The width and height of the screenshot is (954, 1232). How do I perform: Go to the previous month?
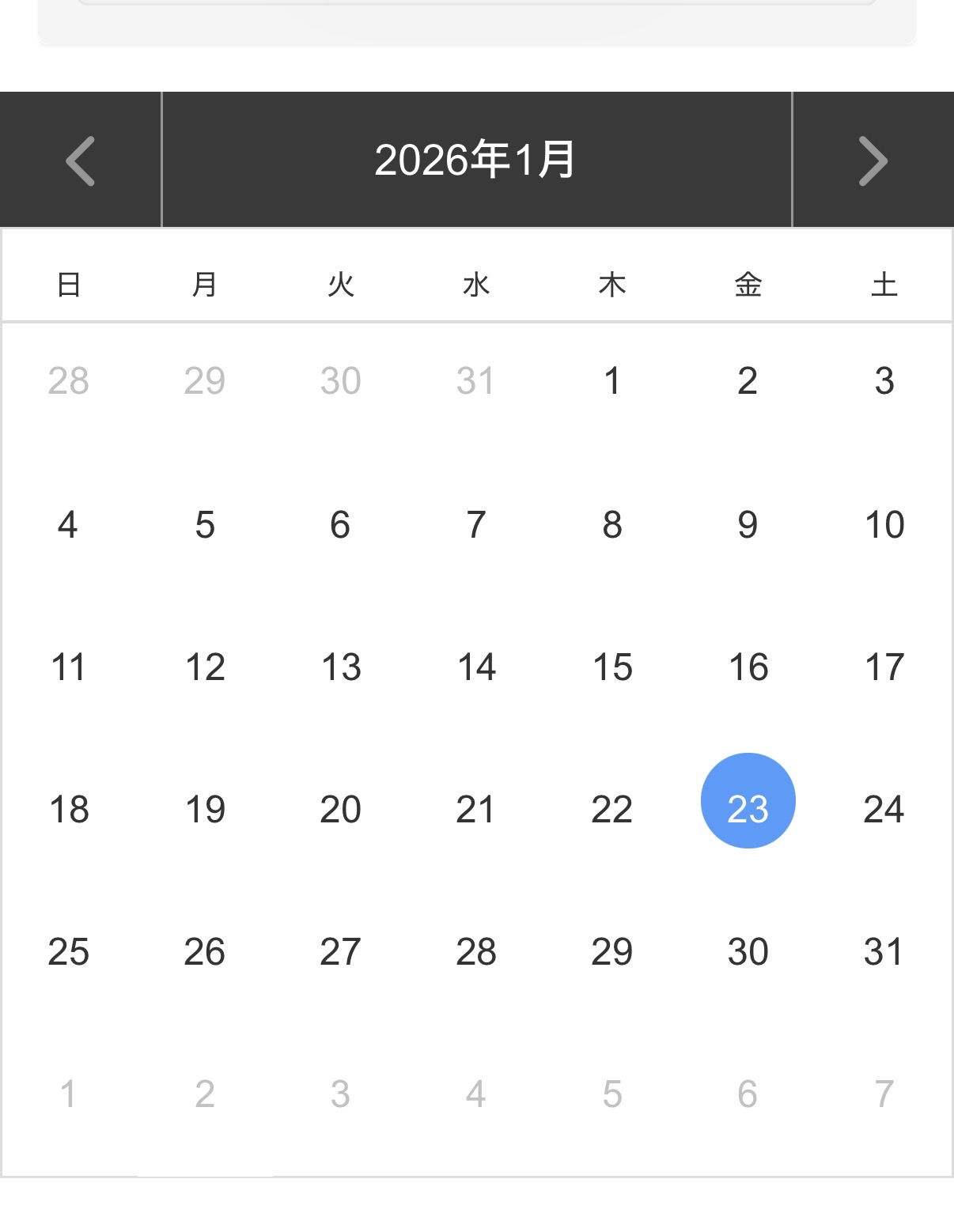pos(80,161)
